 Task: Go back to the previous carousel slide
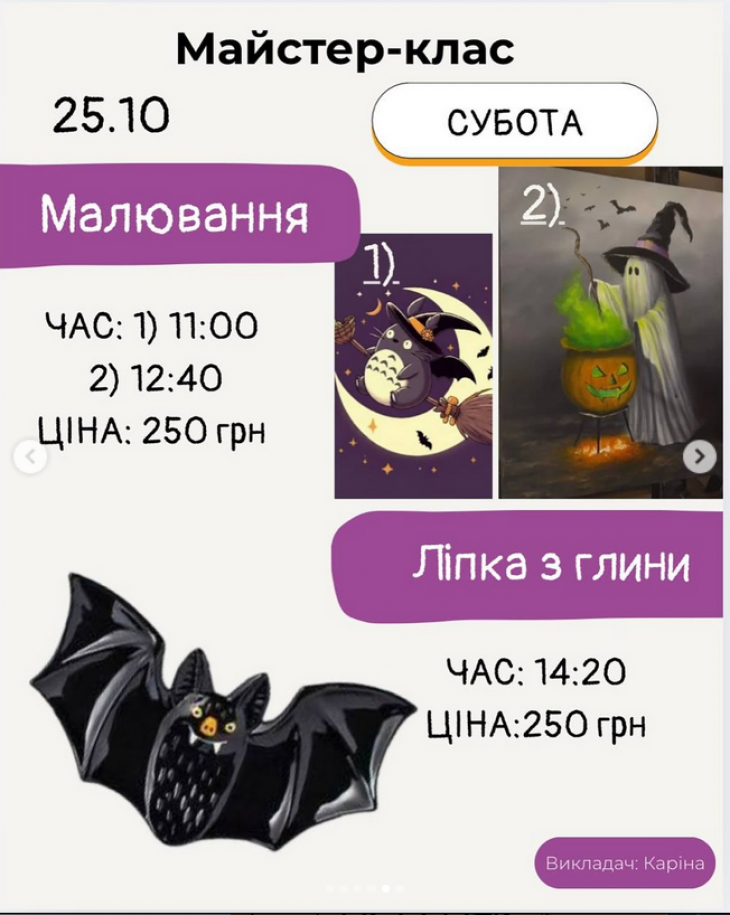click(31, 458)
